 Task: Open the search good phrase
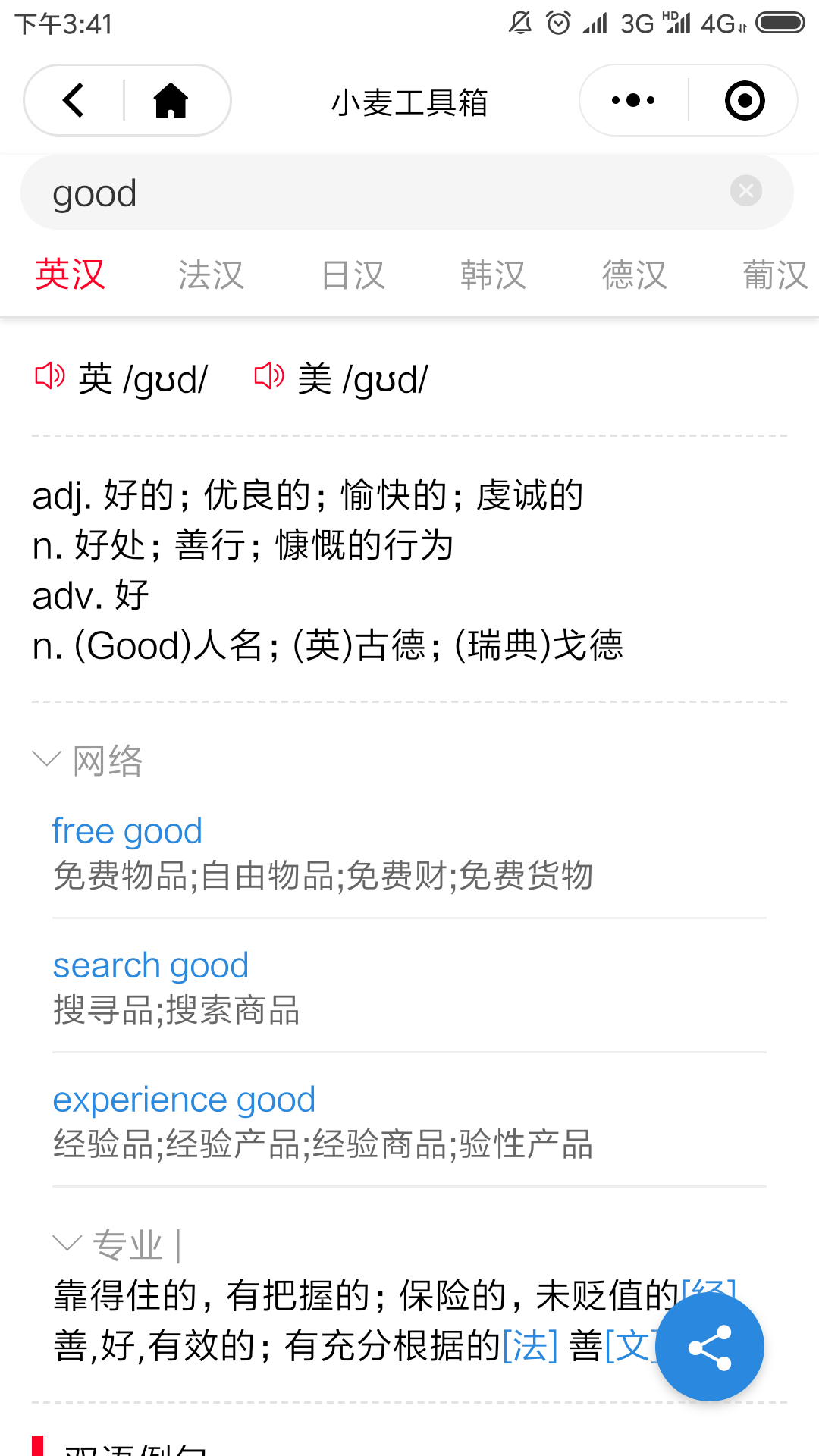(x=151, y=965)
